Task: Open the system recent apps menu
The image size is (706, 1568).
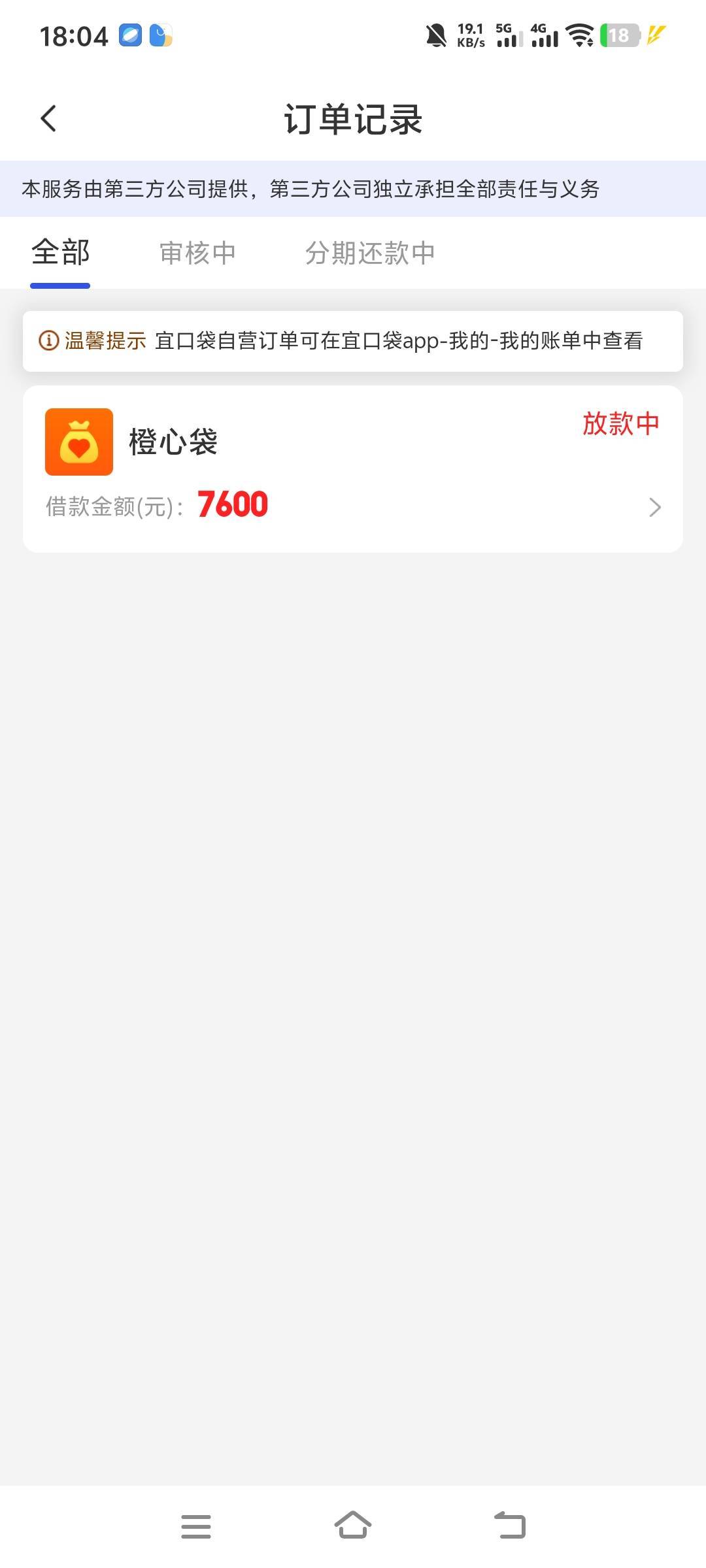Action: click(x=196, y=1526)
